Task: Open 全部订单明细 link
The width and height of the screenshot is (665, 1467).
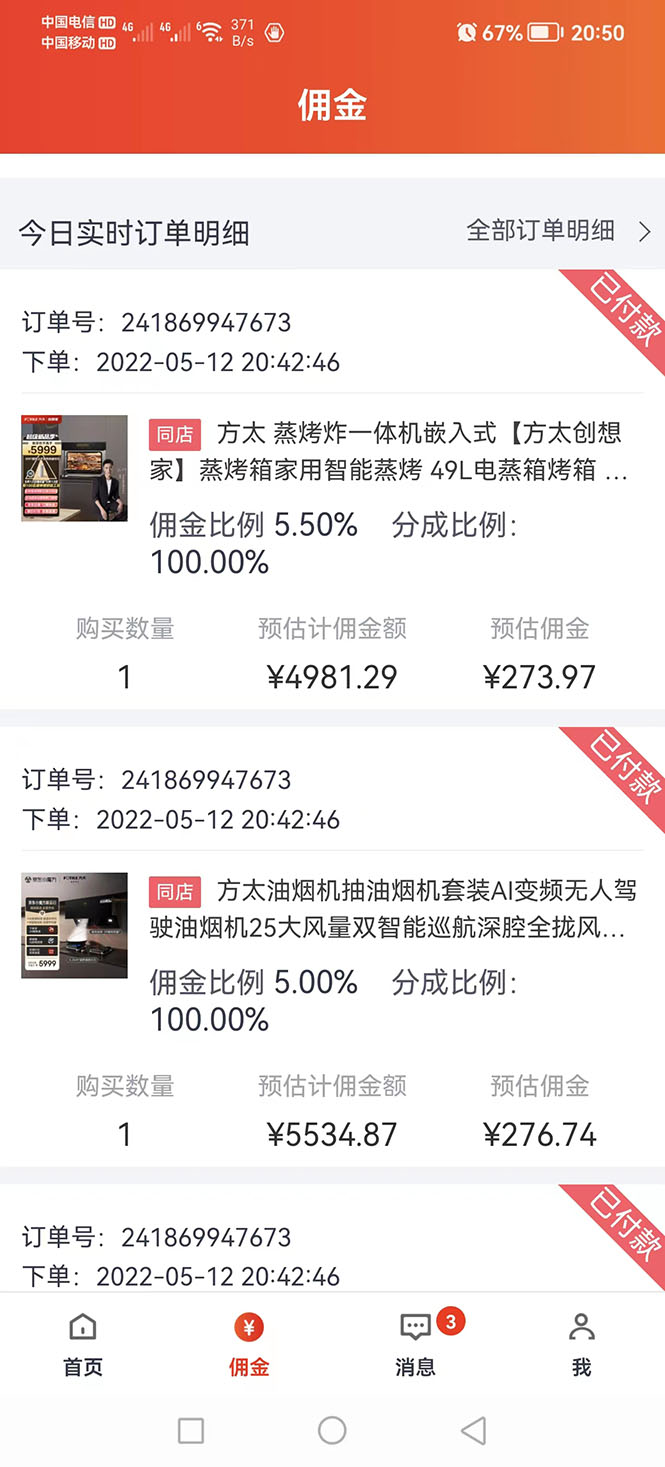Action: pyautogui.click(x=557, y=232)
